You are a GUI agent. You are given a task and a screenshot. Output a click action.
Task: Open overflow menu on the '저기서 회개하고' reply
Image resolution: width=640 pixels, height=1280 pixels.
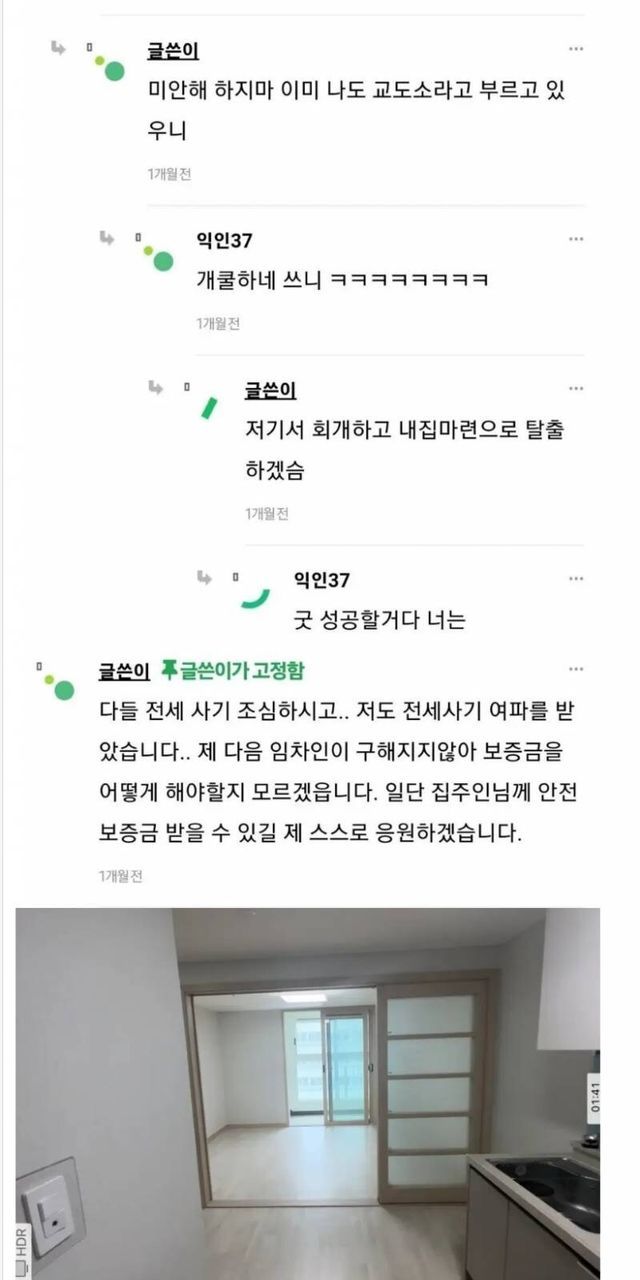click(576, 389)
